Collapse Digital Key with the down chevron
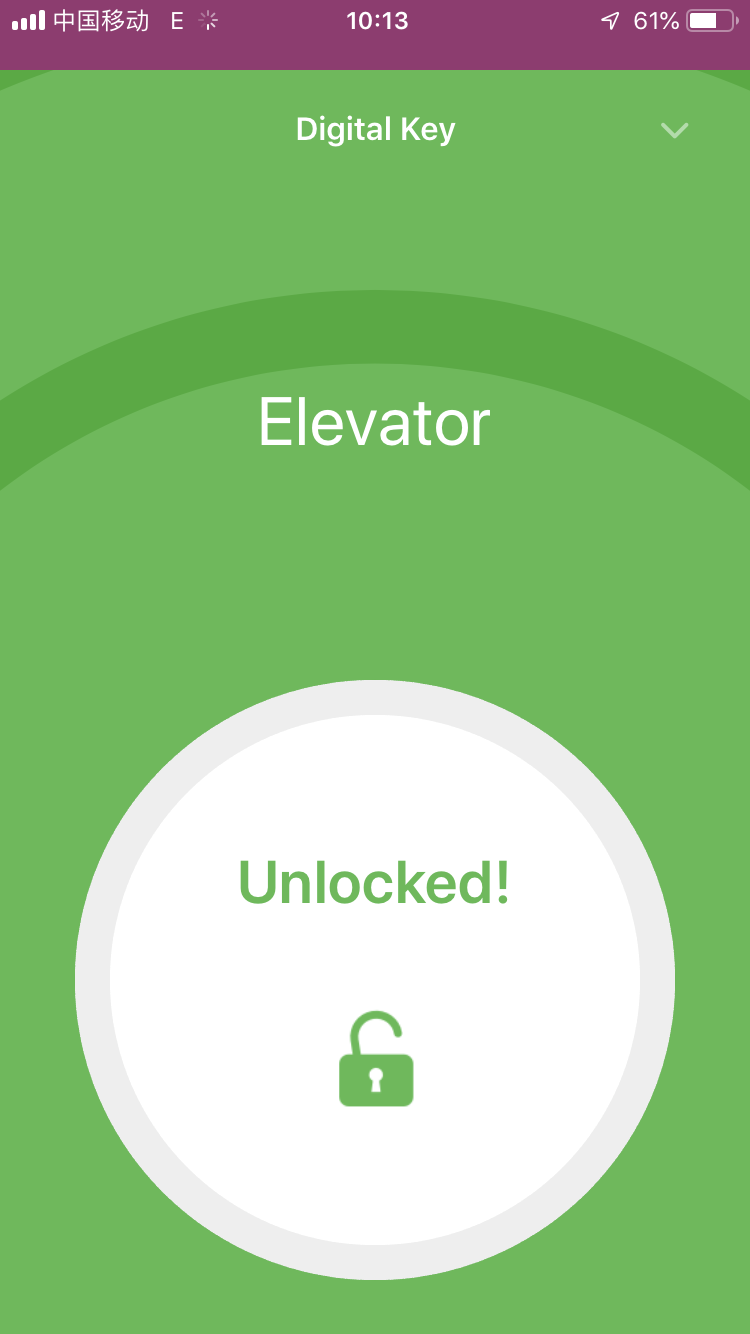 [675, 130]
